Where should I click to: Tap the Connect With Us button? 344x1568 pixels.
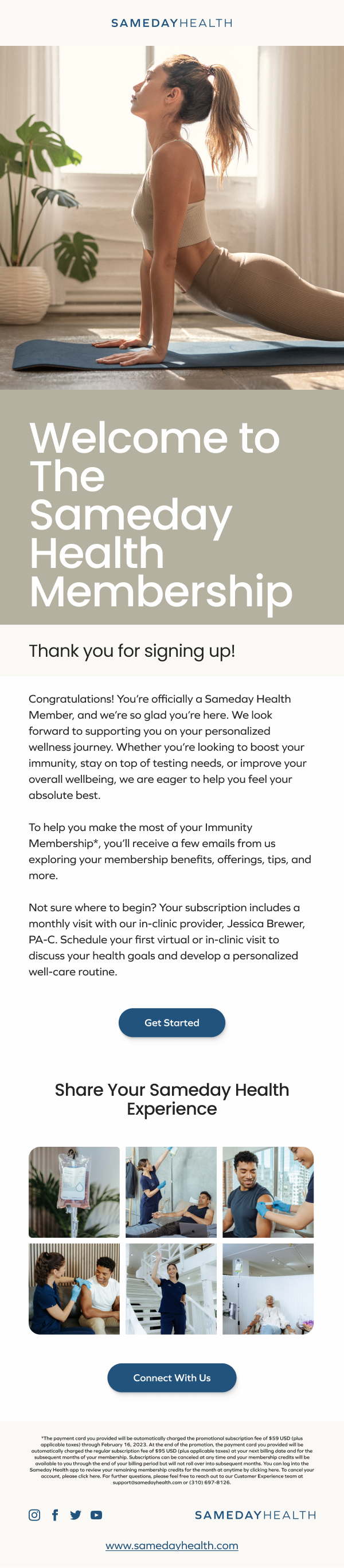click(171, 1378)
